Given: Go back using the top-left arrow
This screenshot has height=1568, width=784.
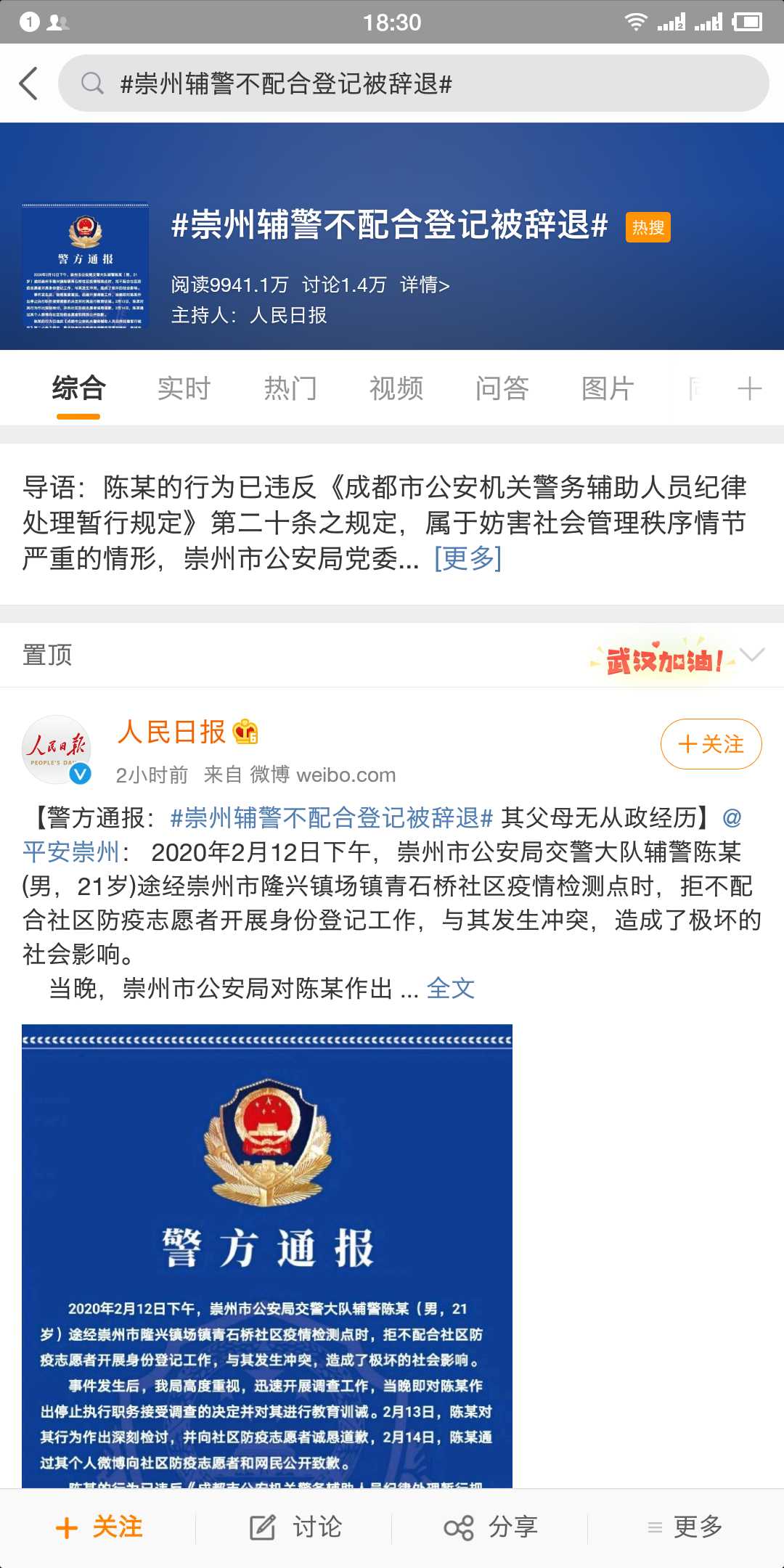Looking at the screenshot, I should pyautogui.click(x=29, y=83).
